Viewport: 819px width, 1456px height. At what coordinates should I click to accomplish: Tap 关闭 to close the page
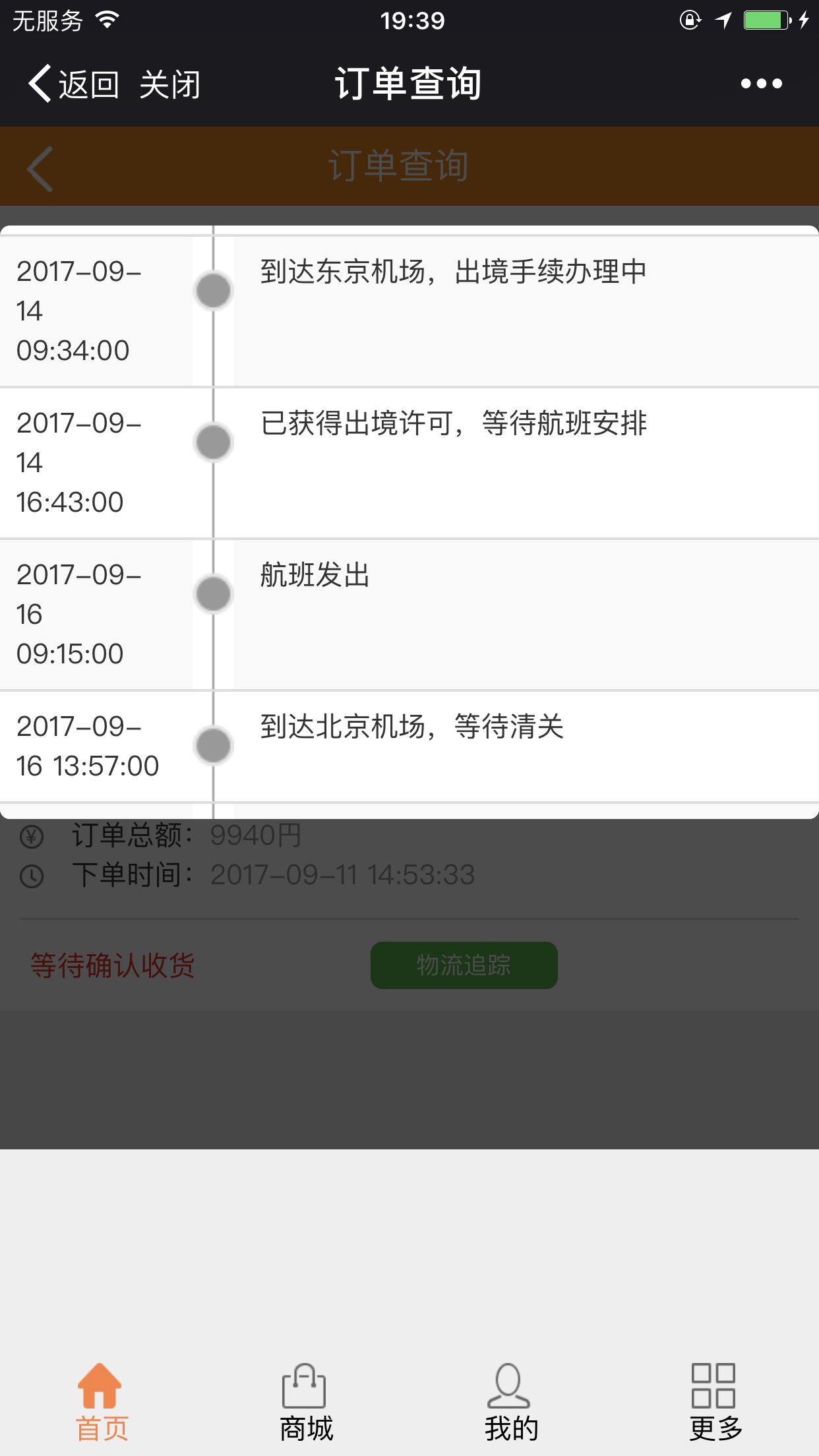pos(170,84)
